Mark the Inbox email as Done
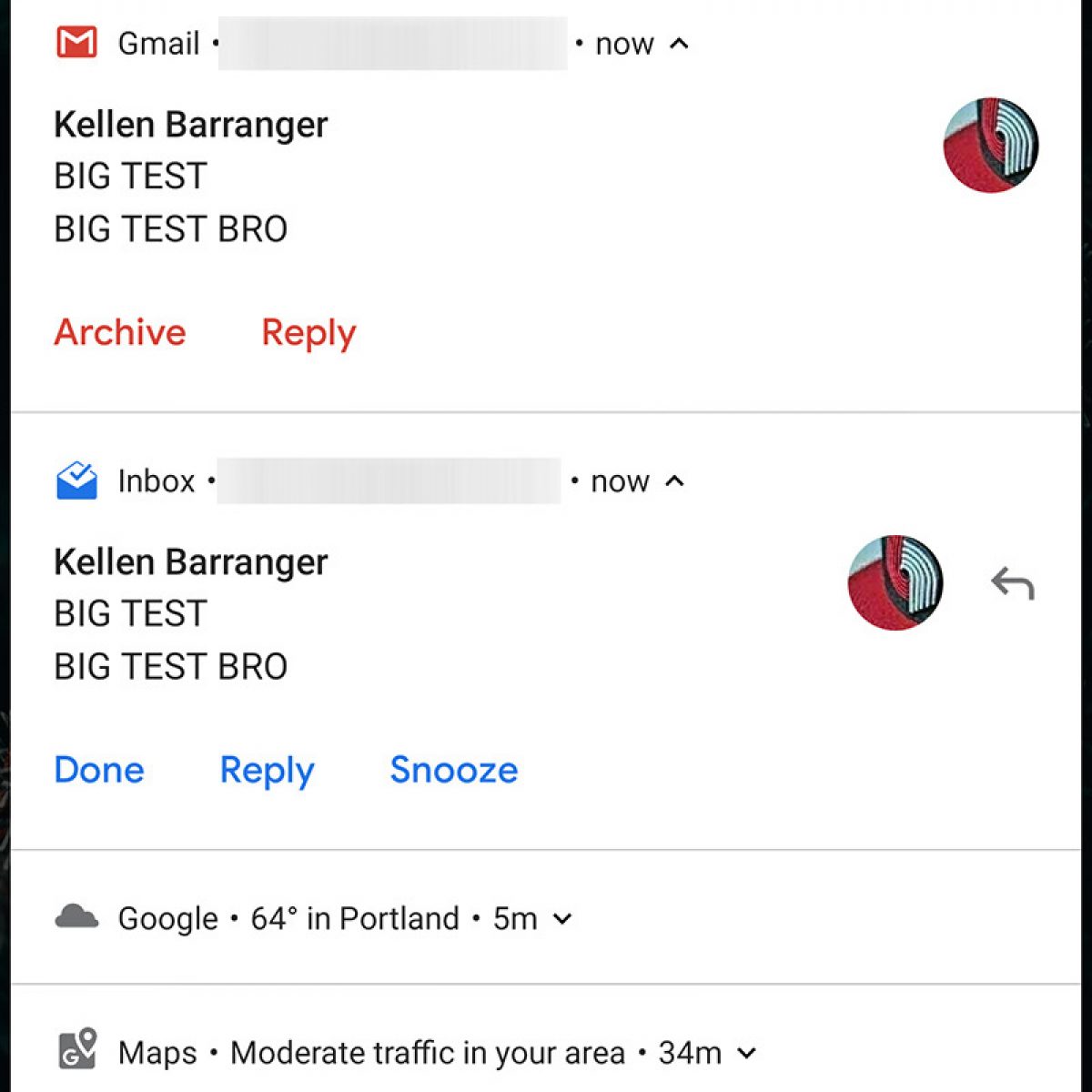 (x=99, y=770)
